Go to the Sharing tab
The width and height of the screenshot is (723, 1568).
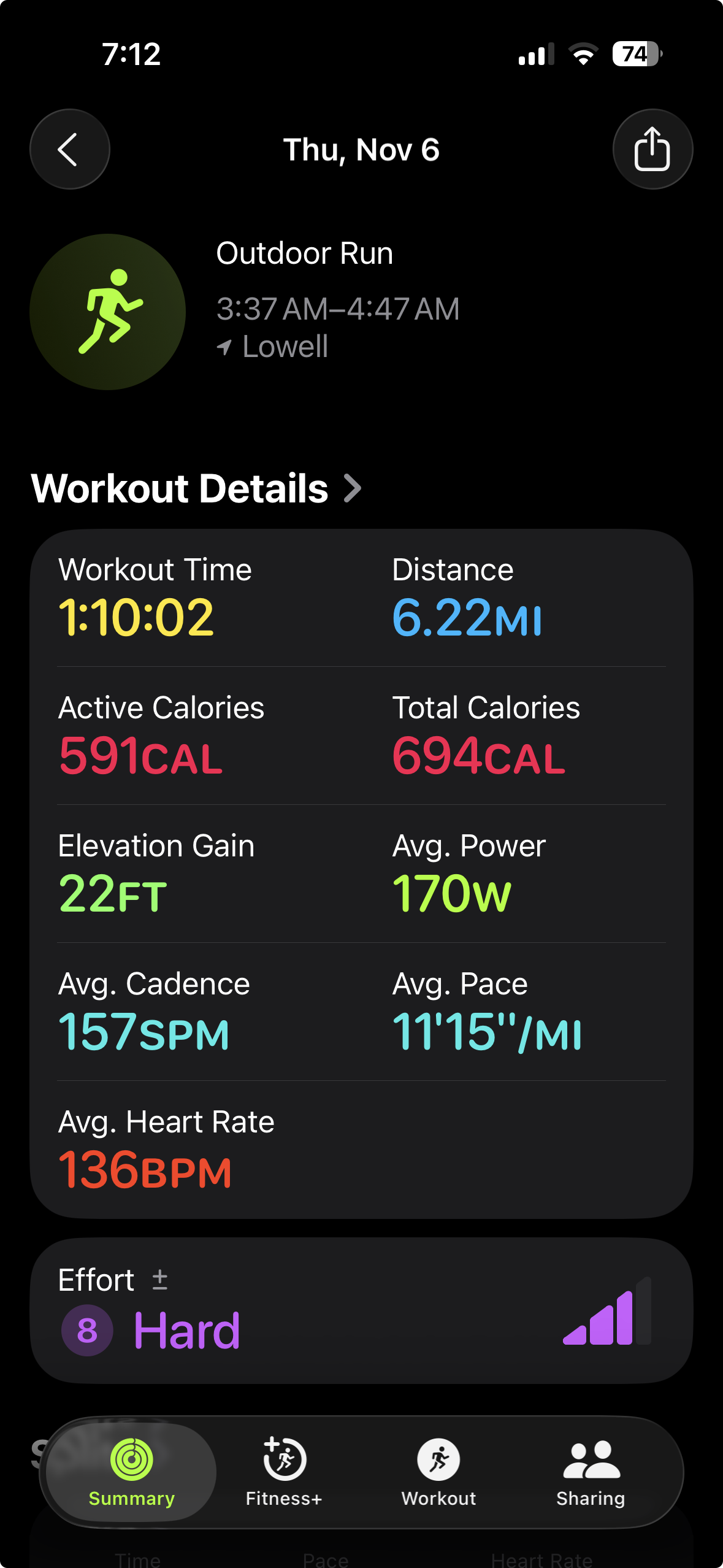(591, 1471)
